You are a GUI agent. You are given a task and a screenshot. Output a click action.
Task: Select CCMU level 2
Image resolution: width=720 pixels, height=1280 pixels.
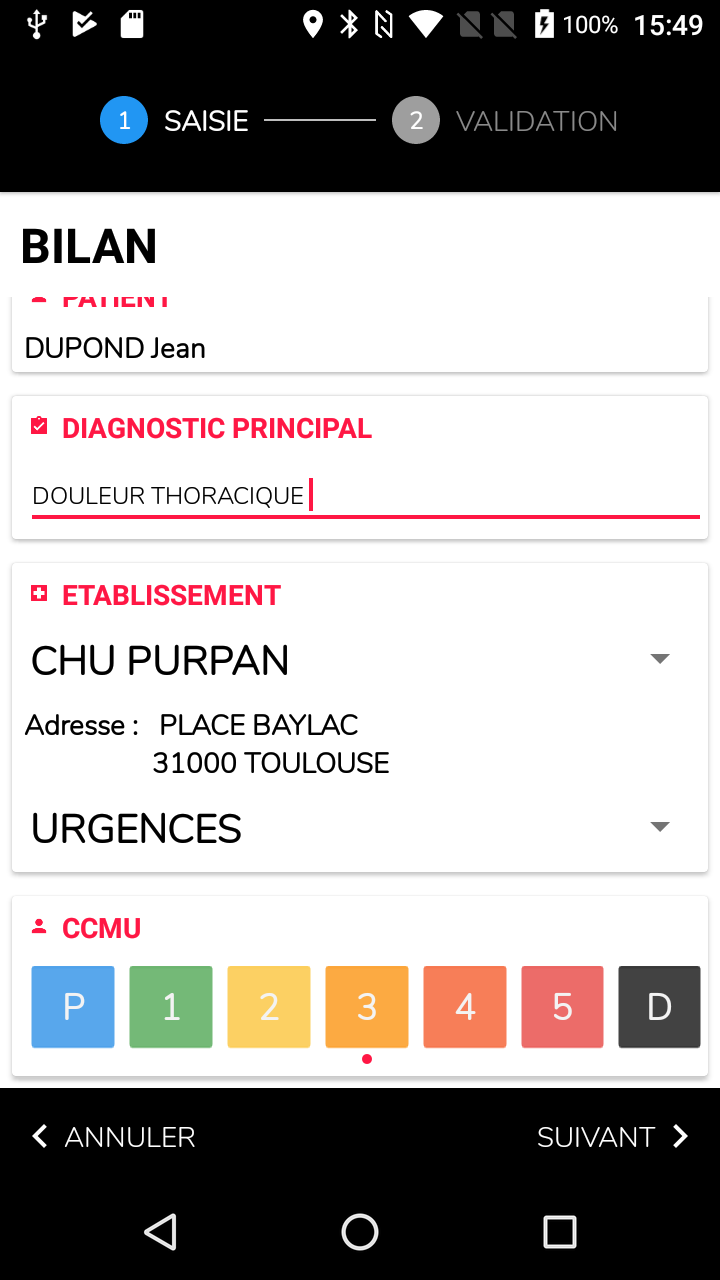tap(269, 1007)
